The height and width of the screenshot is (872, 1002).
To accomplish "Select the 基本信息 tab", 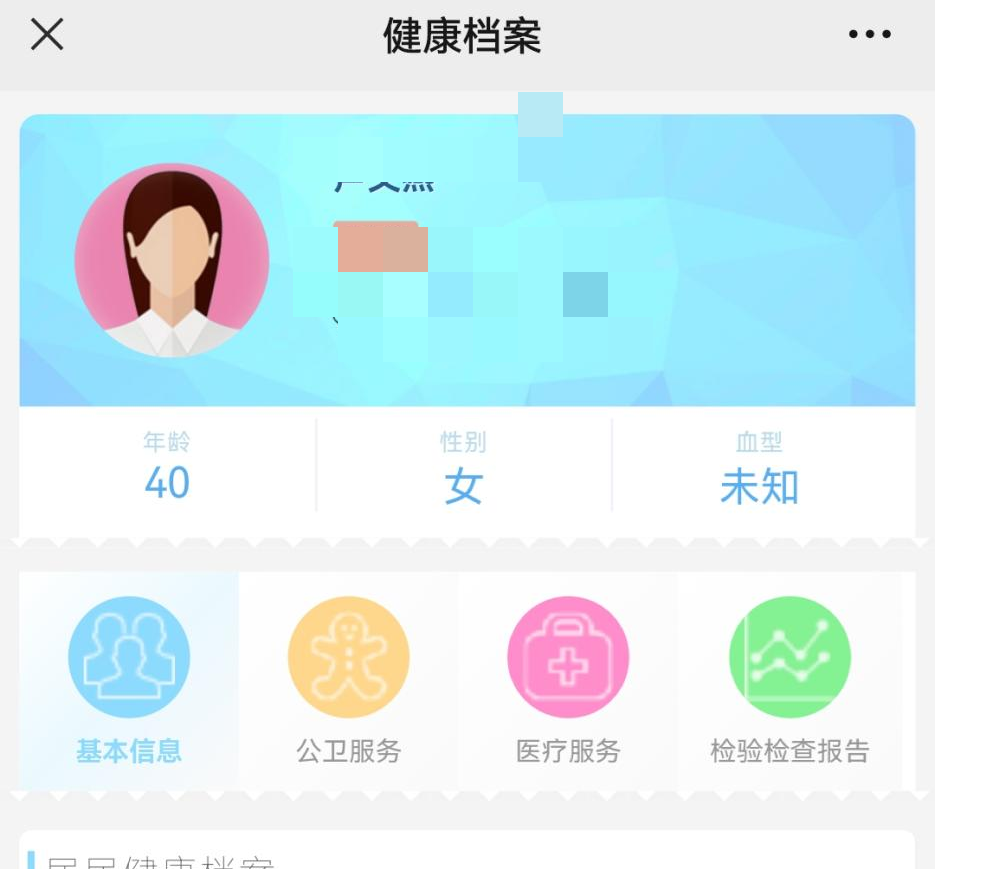I will (x=129, y=680).
